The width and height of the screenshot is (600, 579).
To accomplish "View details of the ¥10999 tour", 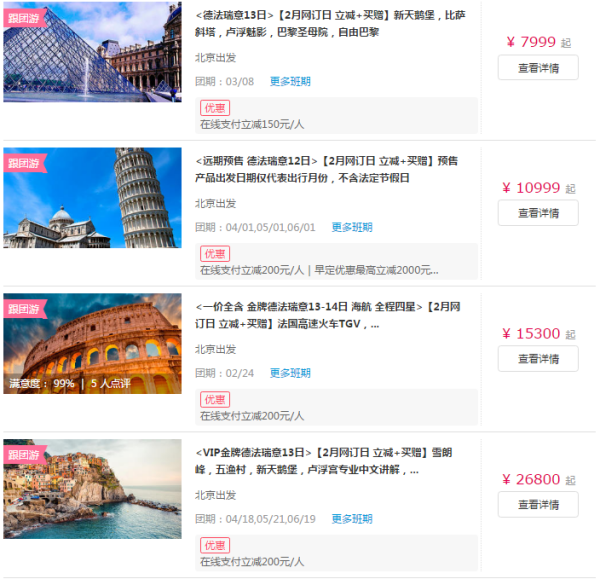I will [538, 213].
